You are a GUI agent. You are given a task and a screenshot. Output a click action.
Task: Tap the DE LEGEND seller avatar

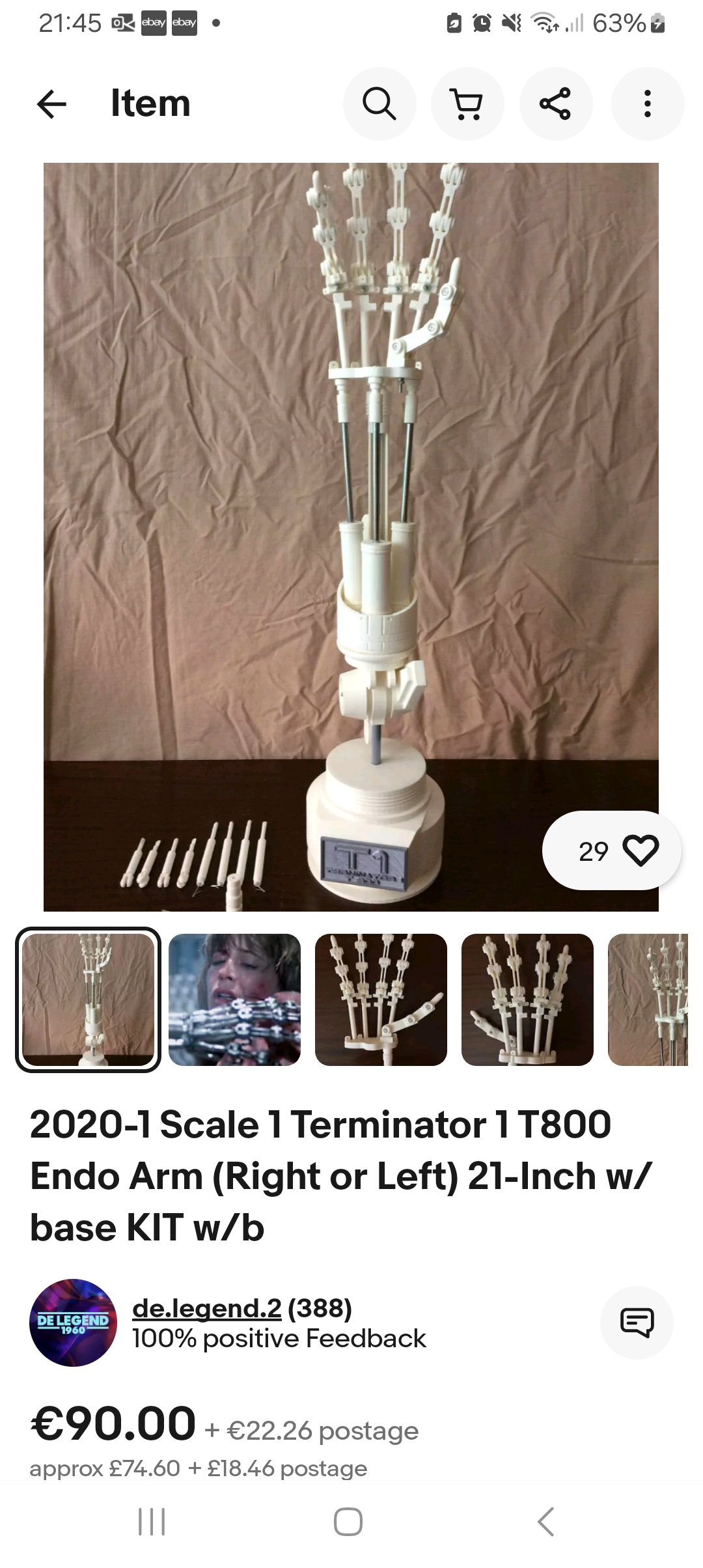pyautogui.click(x=73, y=1323)
